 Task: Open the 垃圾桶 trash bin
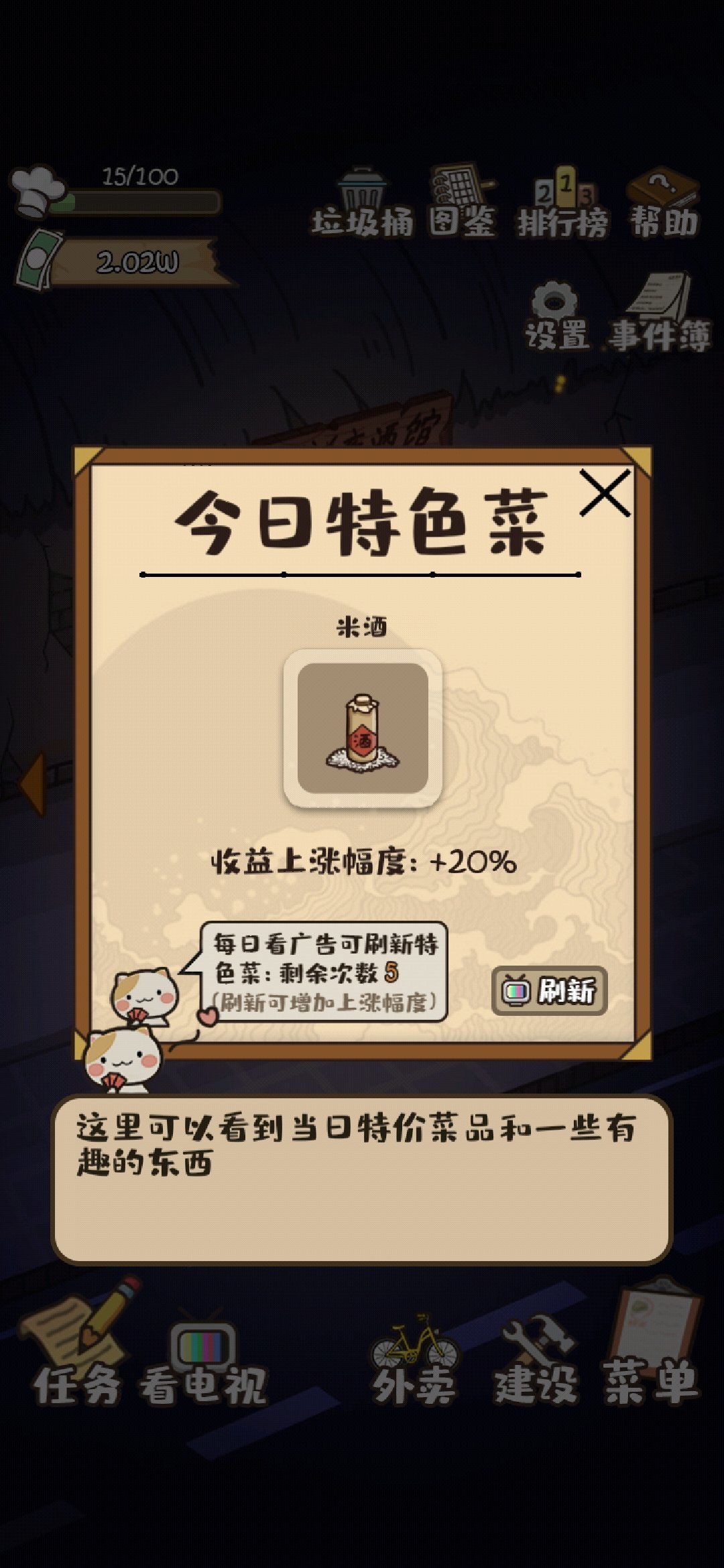362,203
